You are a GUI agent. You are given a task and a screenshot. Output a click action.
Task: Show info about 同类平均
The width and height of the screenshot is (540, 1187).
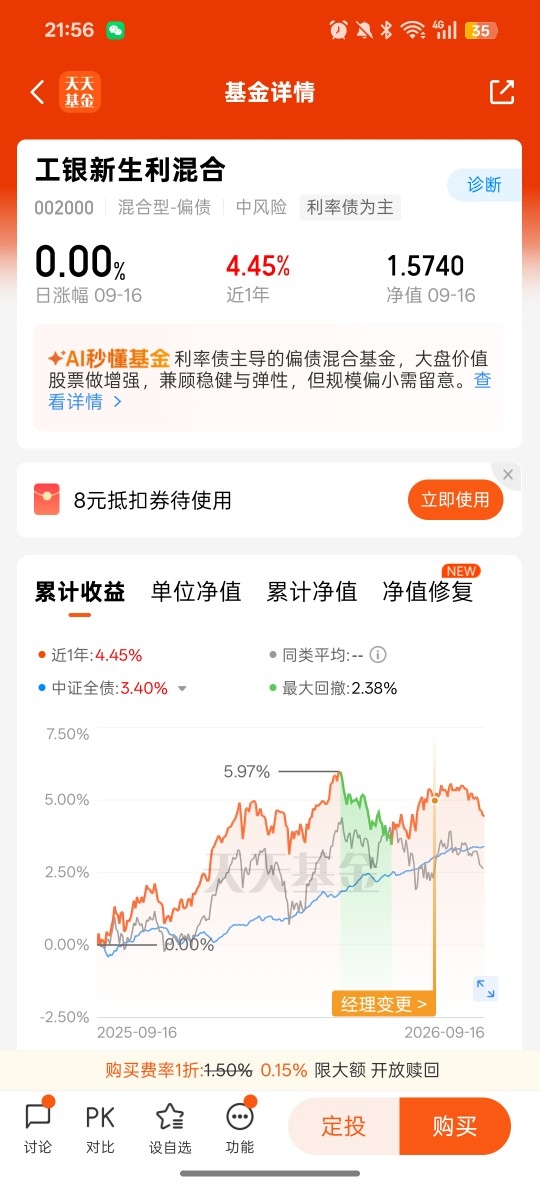(x=377, y=655)
